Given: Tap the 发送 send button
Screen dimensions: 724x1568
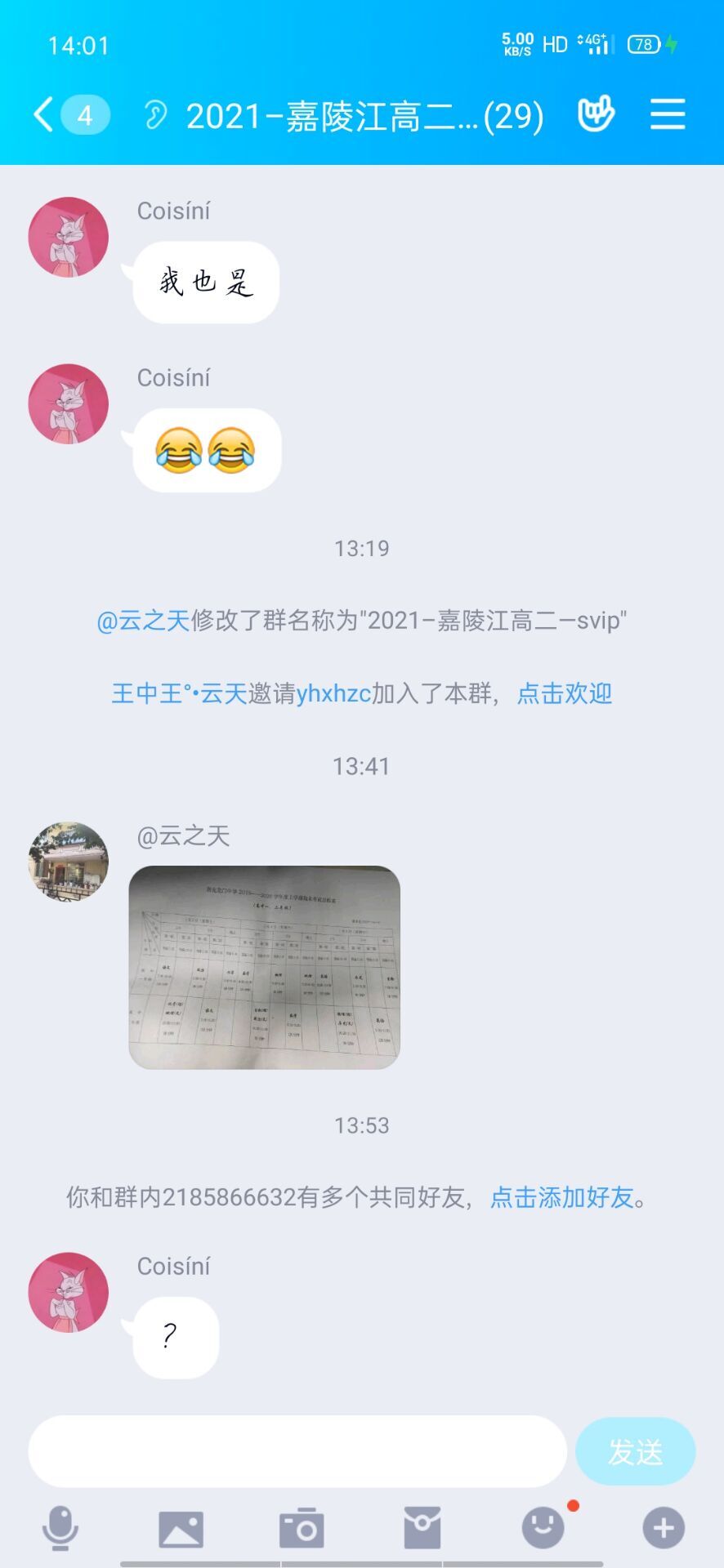Looking at the screenshot, I should point(635,1451).
